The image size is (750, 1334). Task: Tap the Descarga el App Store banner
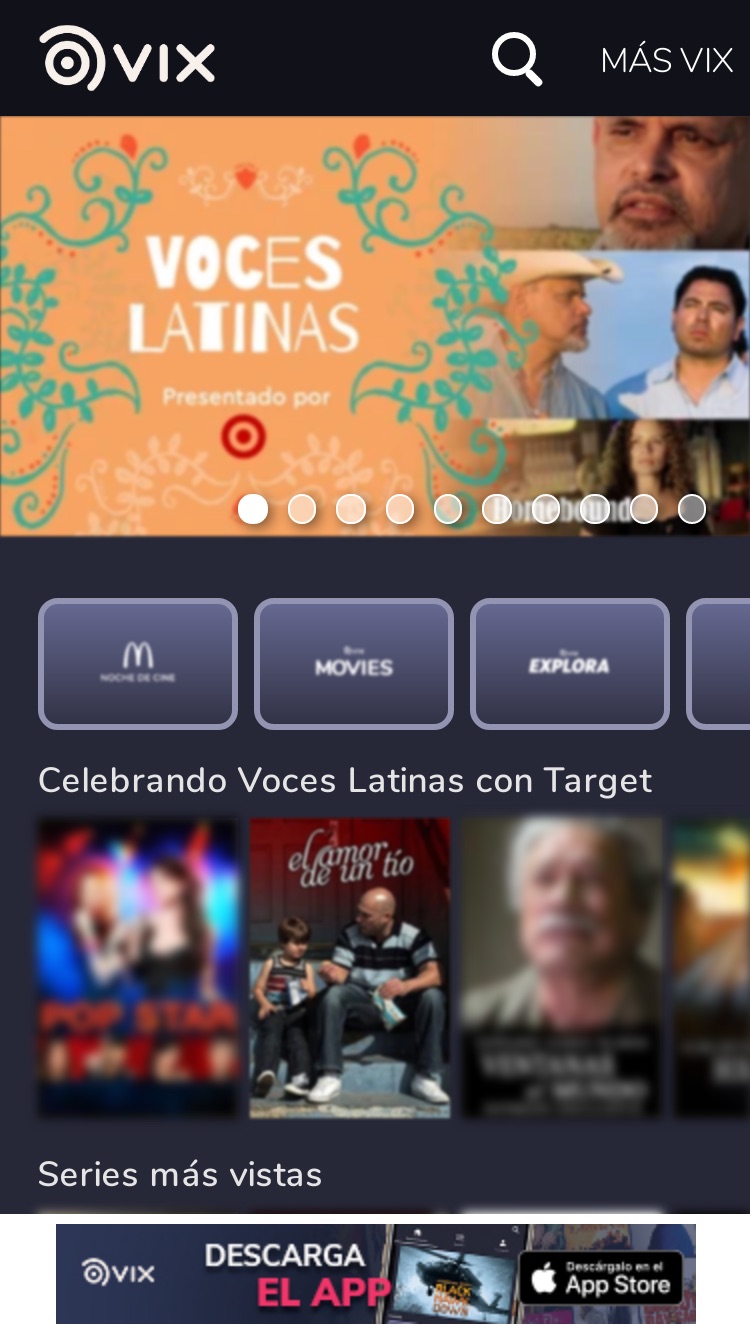(376, 1274)
